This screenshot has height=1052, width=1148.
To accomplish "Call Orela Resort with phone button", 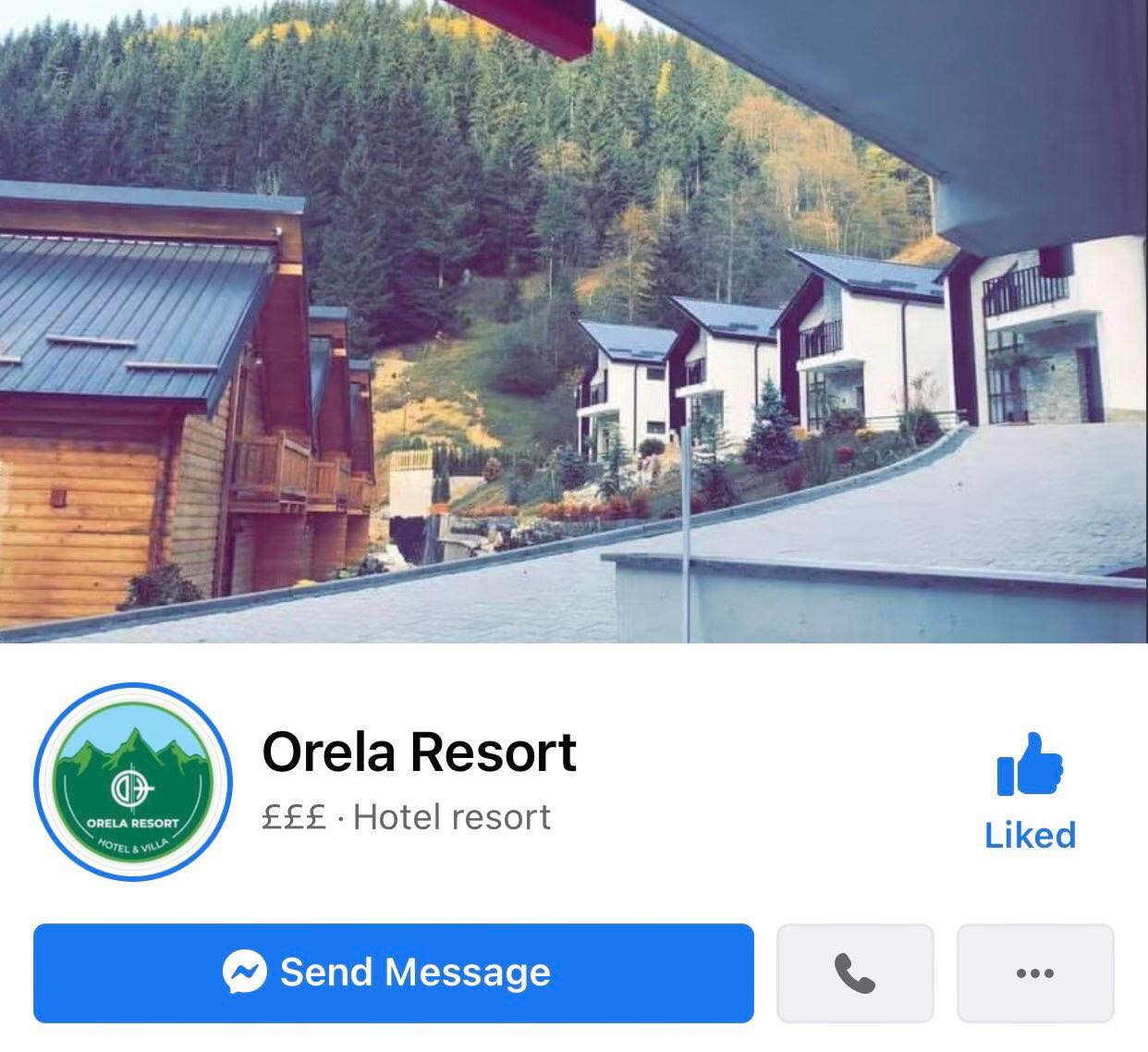I will point(855,972).
